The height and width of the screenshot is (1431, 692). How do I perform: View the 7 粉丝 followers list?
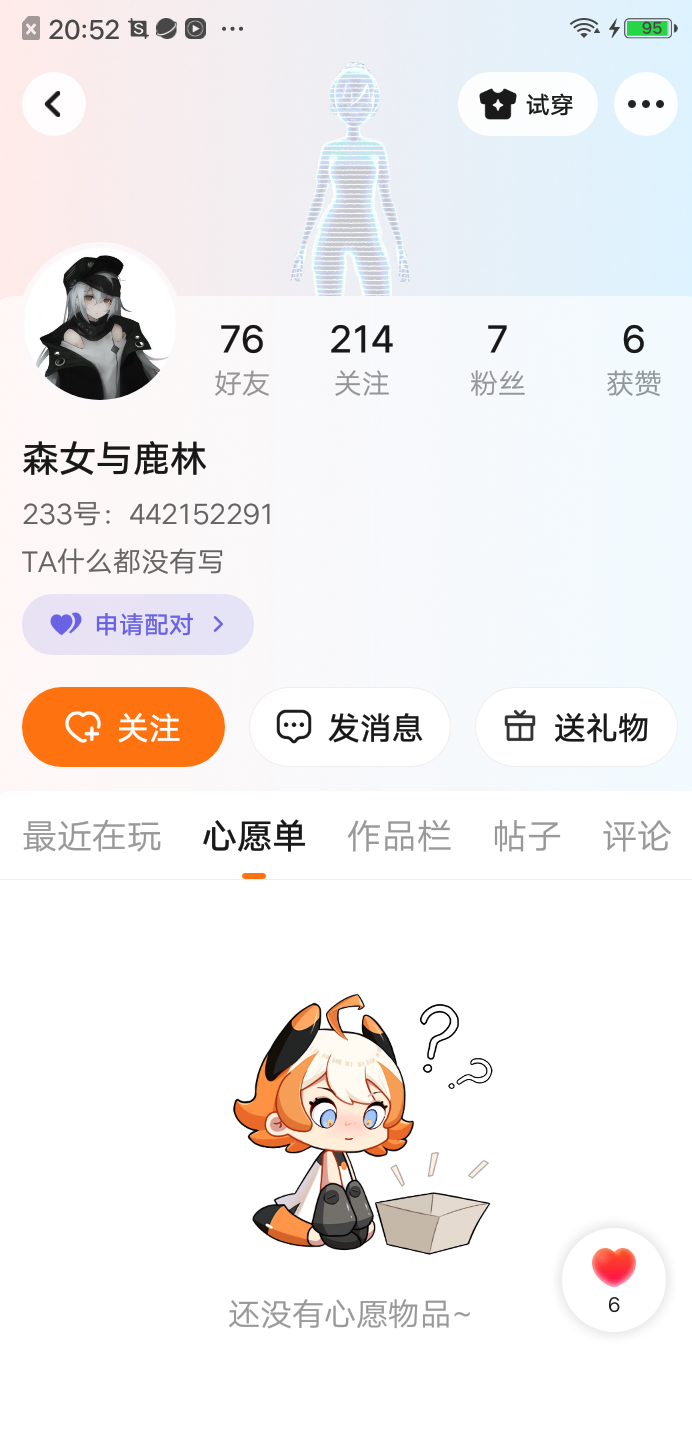(x=497, y=358)
